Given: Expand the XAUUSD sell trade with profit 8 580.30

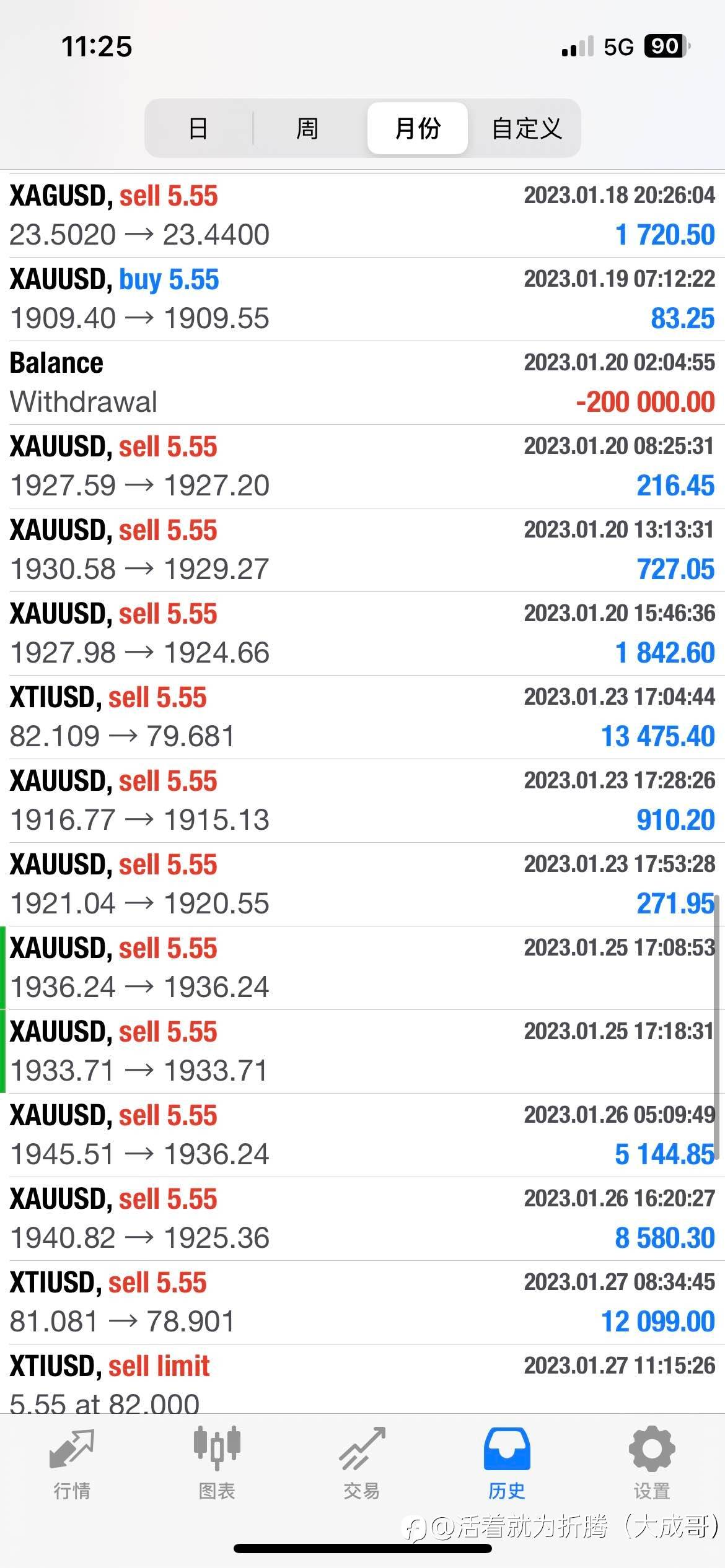Looking at the screenshot, I should [x=362, y=1219].
